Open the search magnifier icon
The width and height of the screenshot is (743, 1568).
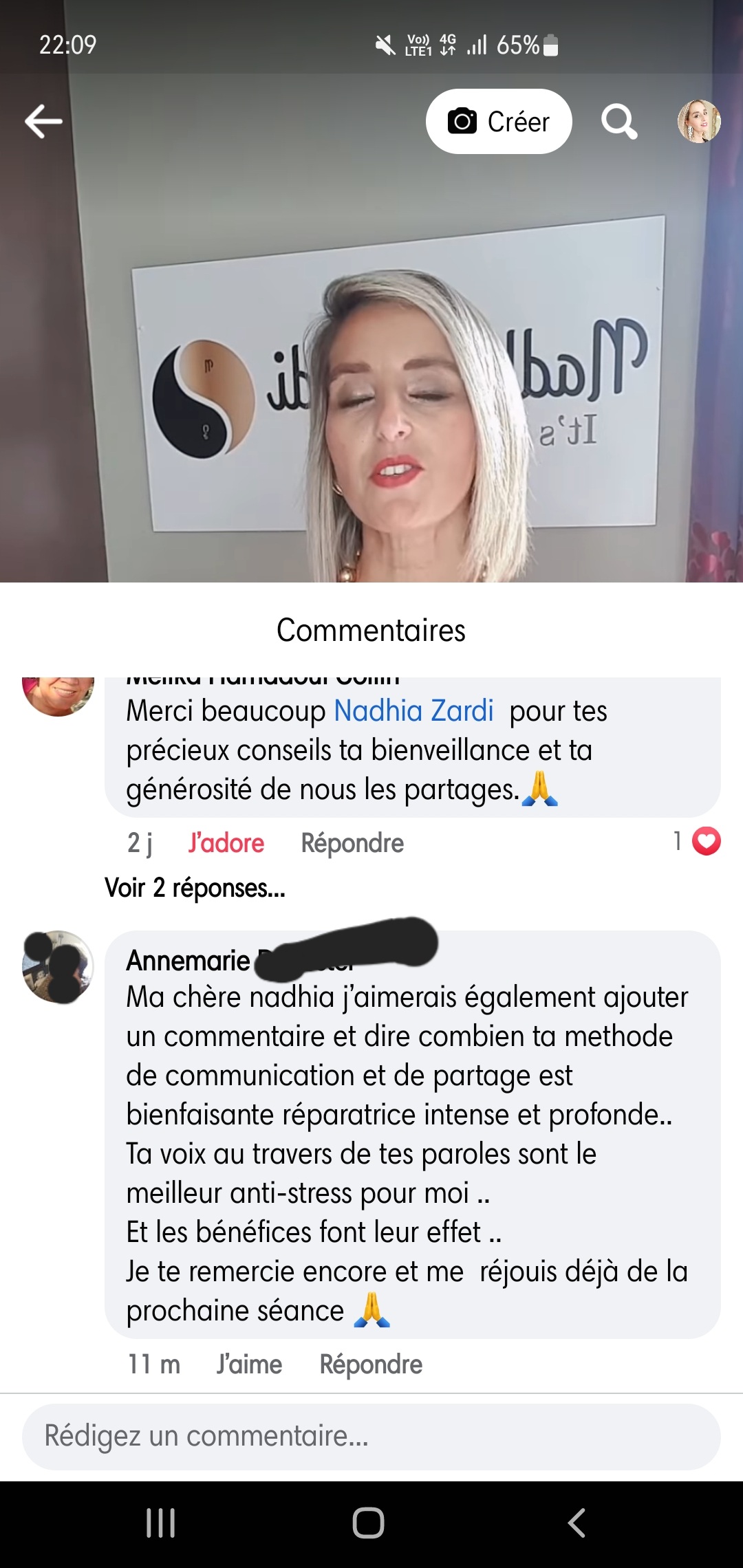pyautogui.click(x=619, y=122)
